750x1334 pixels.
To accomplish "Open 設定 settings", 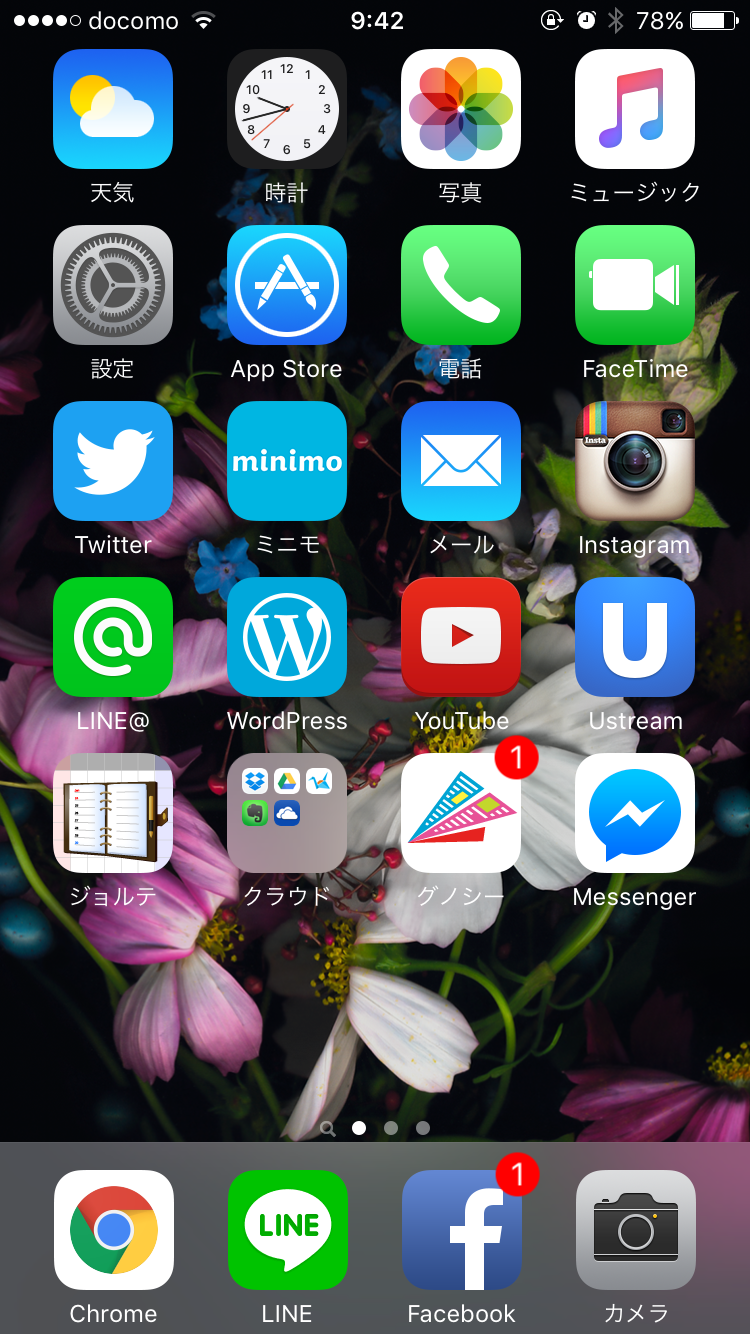I will pos(113,285).
